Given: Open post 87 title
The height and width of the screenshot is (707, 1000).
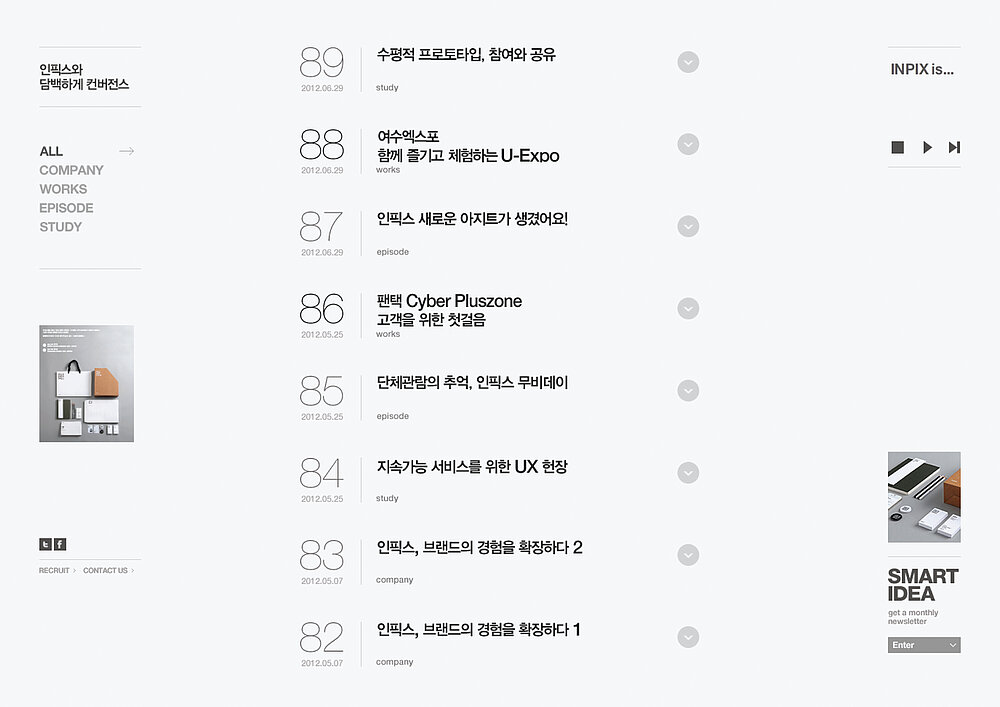Looking at the screenshot, I should pyautogui.click(x=472, y=219).
